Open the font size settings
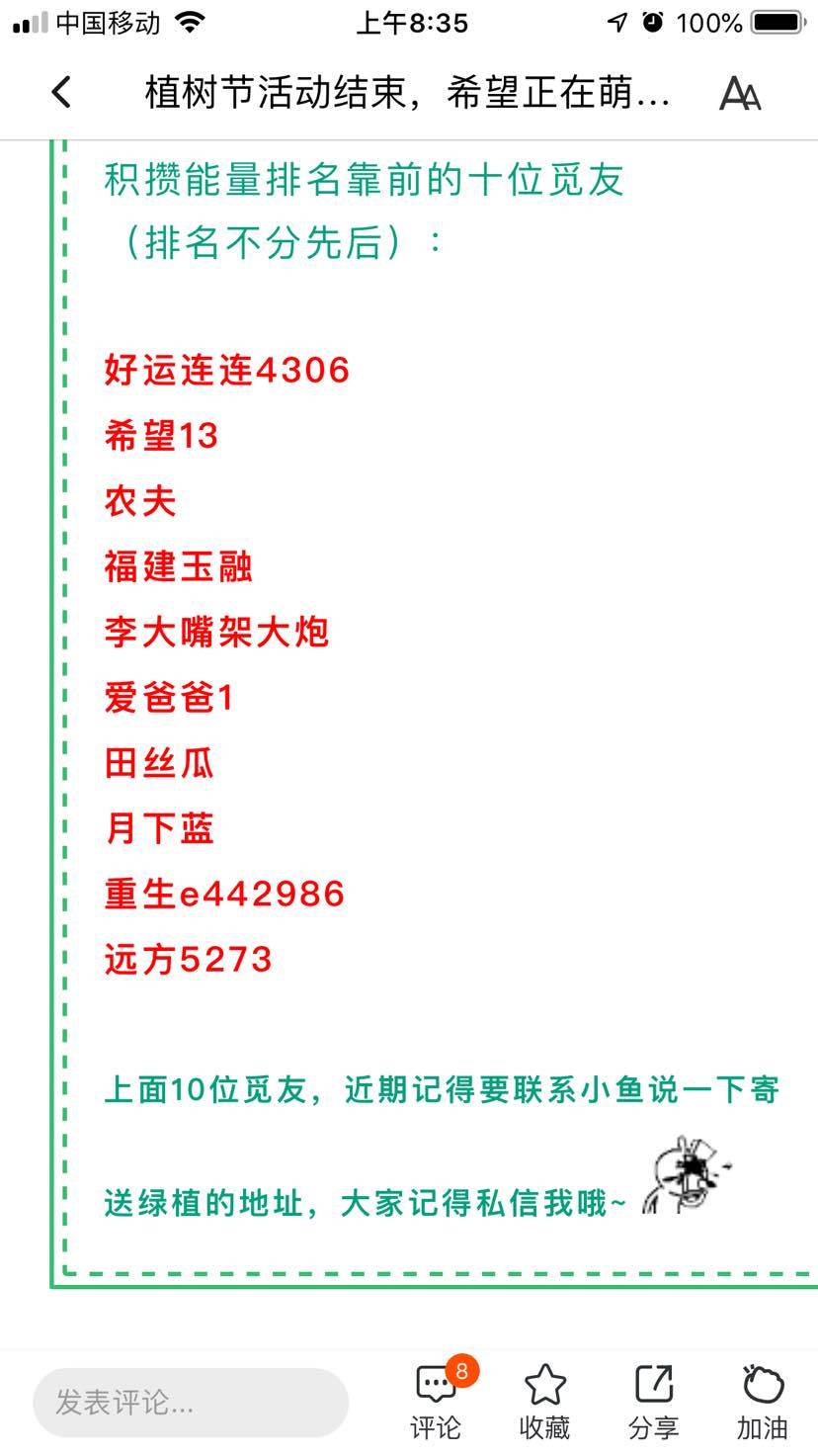 click(x=739, y=94)
